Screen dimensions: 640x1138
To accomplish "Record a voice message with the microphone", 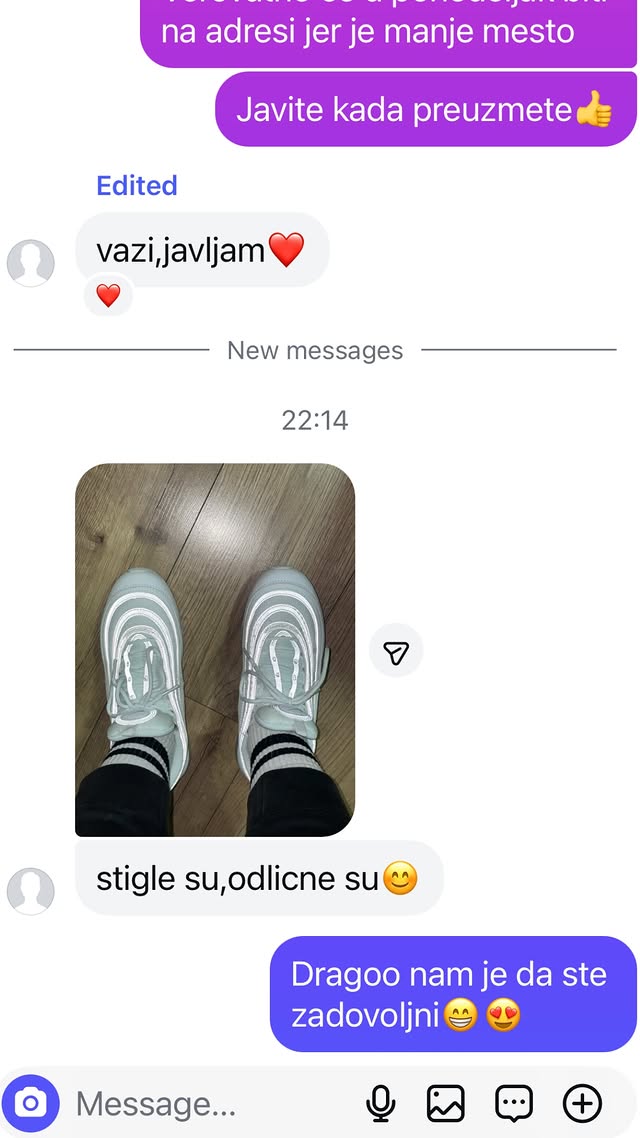I will click(x=380, y=1104).
